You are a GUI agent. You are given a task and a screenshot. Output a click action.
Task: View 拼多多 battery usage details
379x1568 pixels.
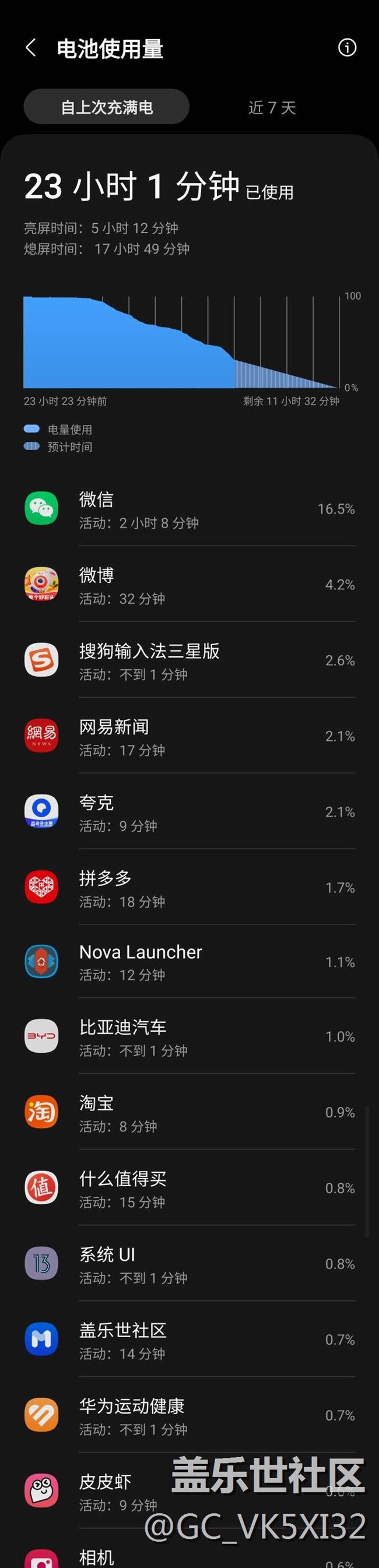pyautogui.click(x=189, y=888)
